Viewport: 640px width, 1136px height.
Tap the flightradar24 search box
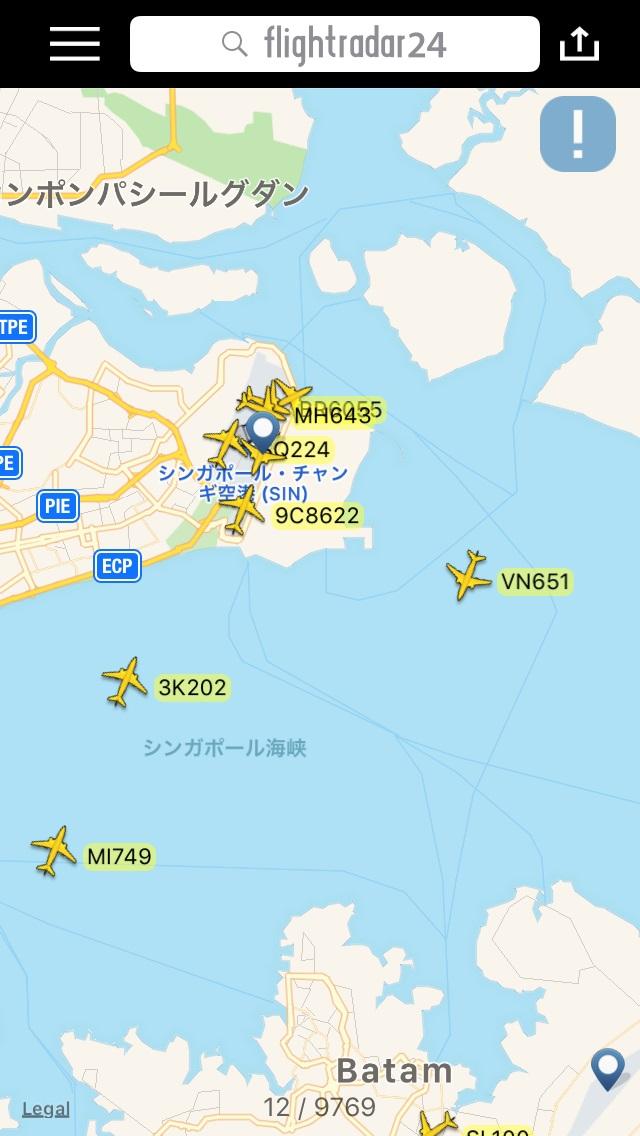point(334,44)
